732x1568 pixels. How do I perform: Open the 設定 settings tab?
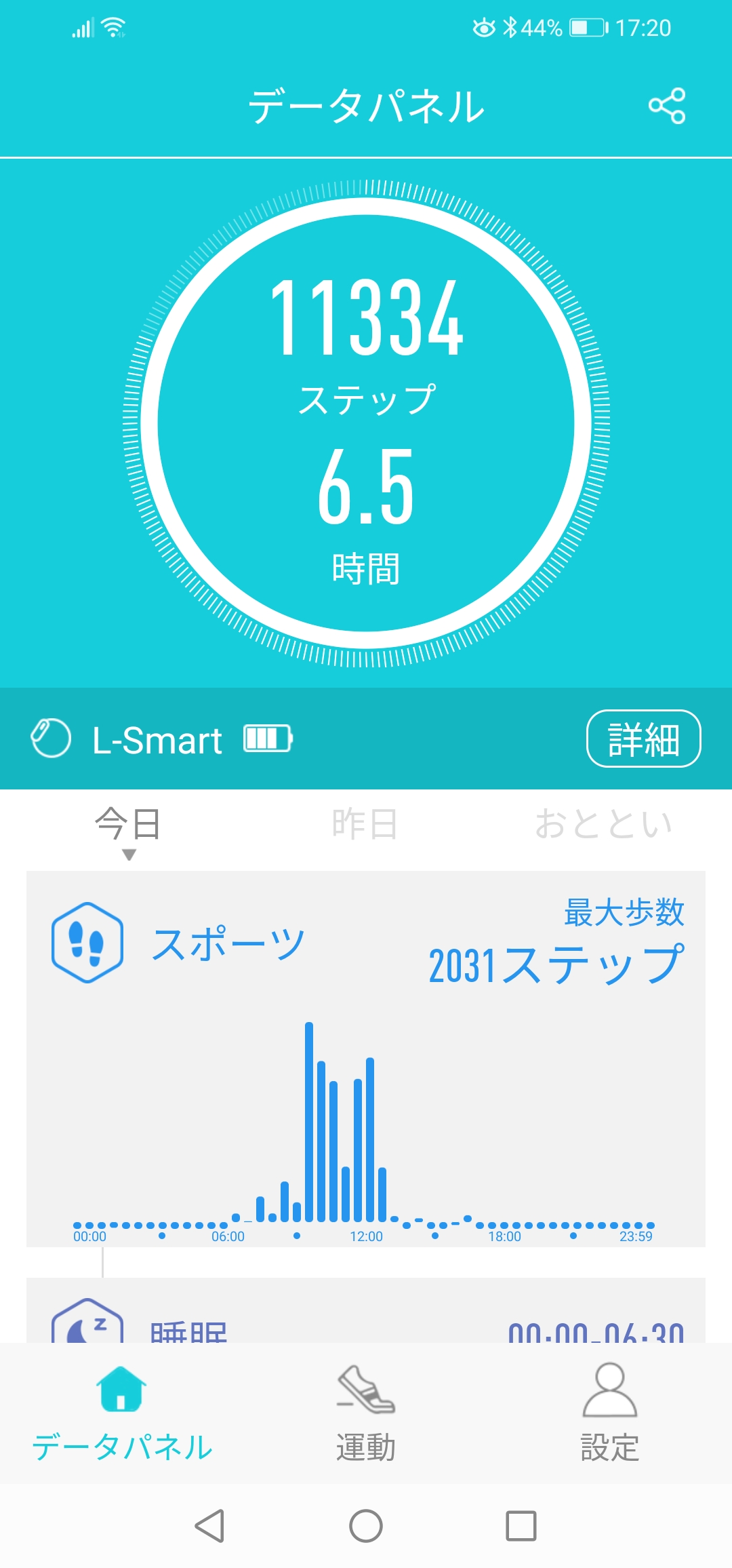coord(609,1414)
